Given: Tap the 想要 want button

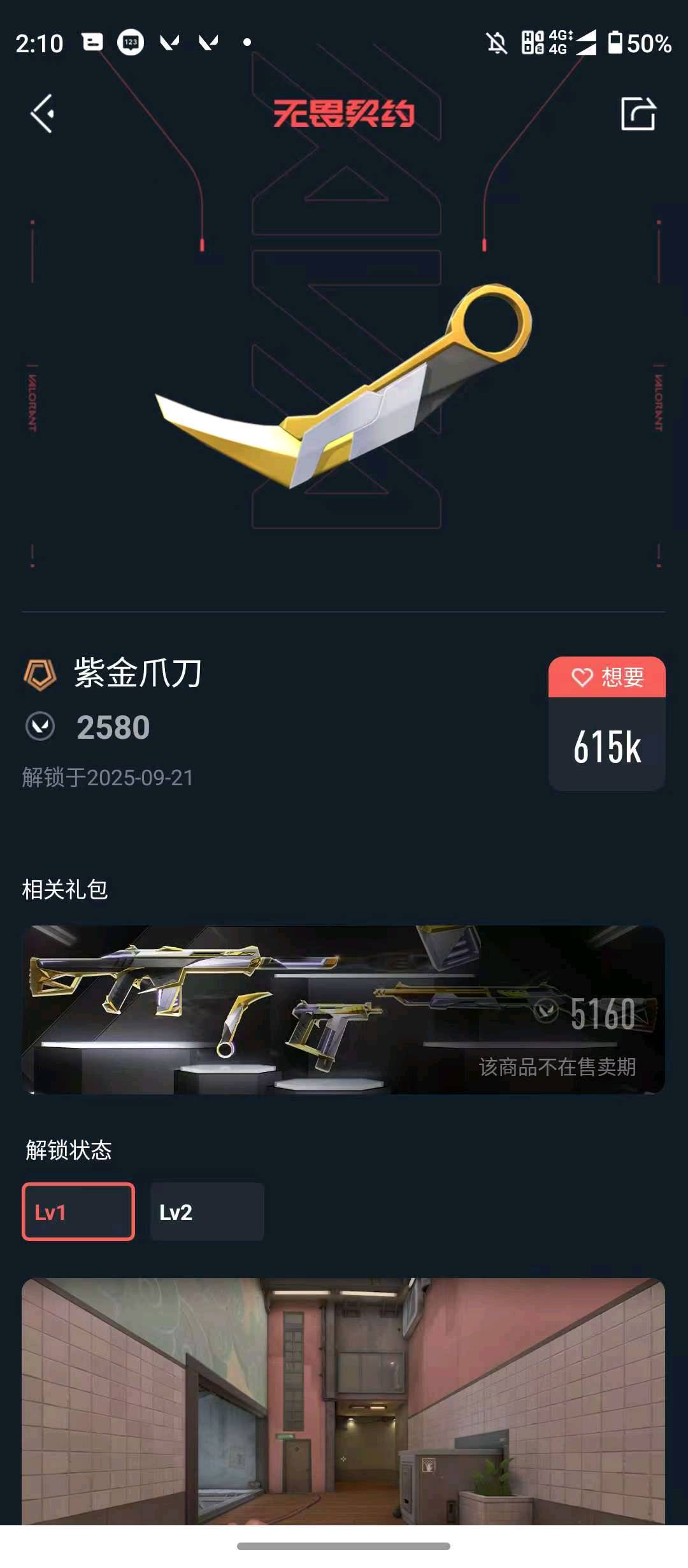Looking at the screenshot, I should (x=606, y=677).
